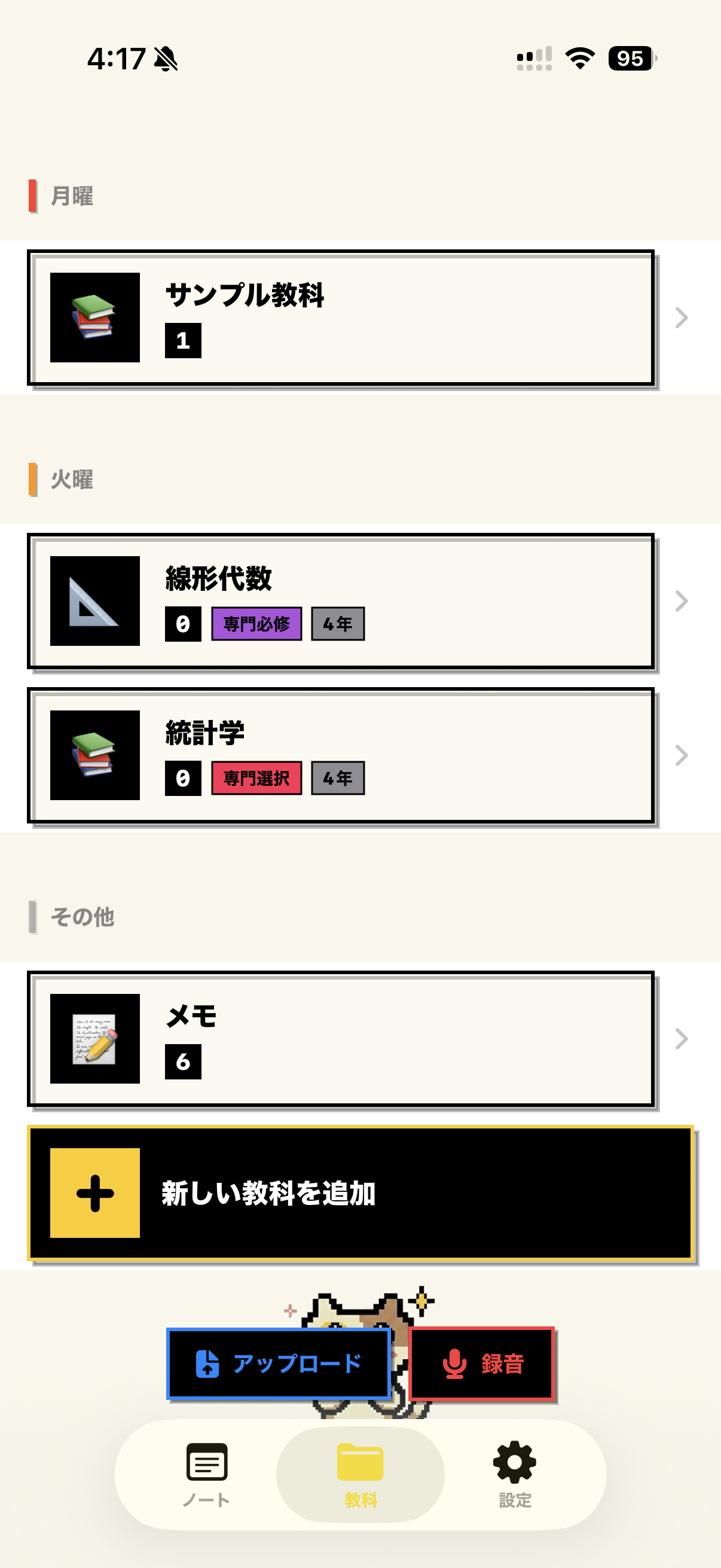Viewport: 721px width, 1568px height.
Task: Expand 線形代数 with its right chevron
Action: pyautogui.click(x=681, y=600)
